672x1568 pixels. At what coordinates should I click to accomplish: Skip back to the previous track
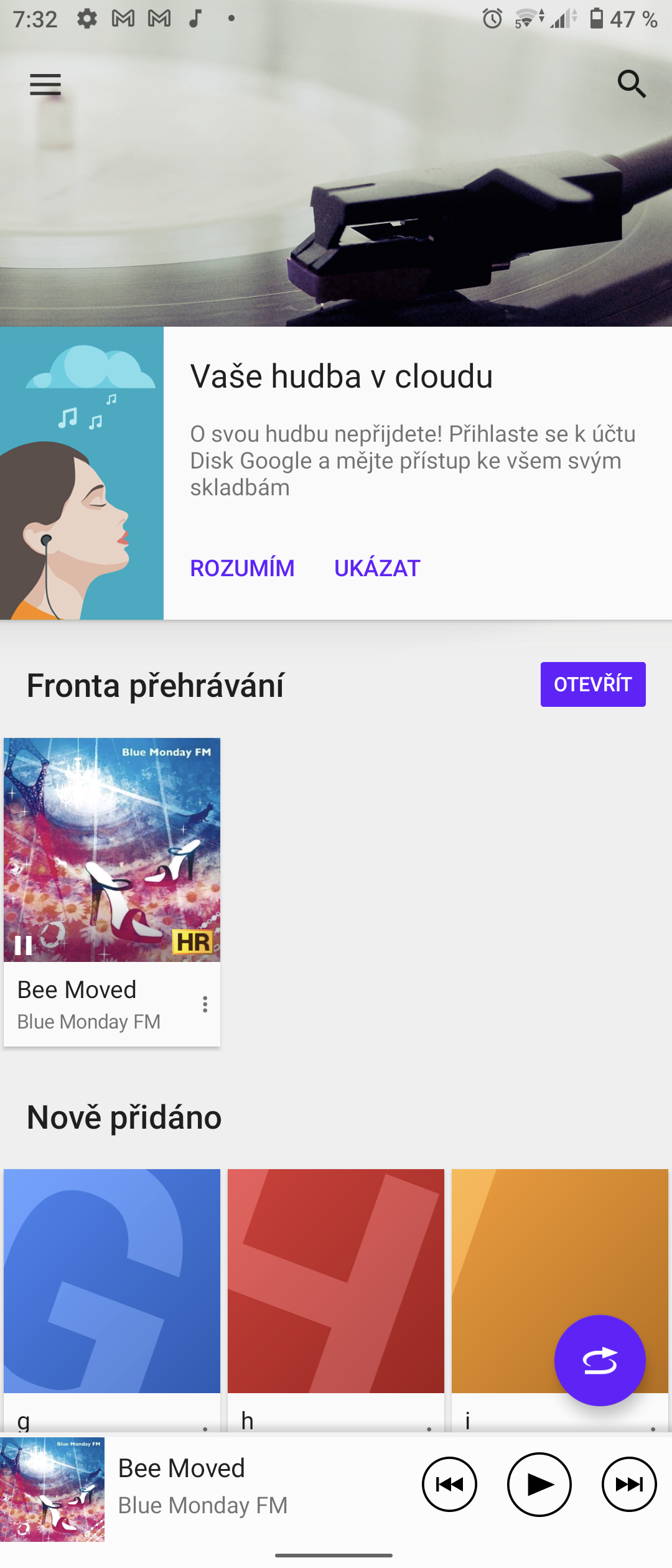coord(449,1484)
